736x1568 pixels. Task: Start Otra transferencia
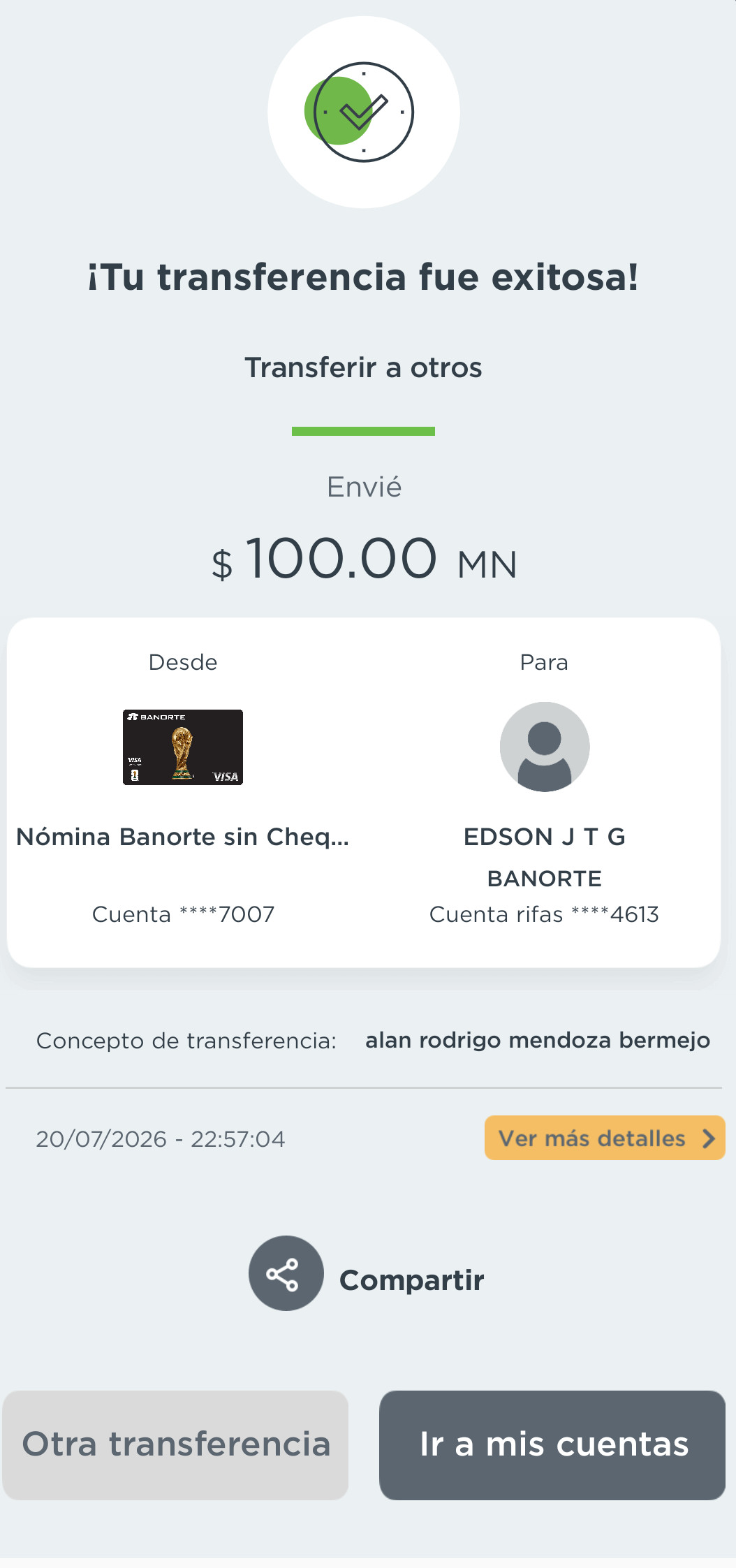(175, 1445)
